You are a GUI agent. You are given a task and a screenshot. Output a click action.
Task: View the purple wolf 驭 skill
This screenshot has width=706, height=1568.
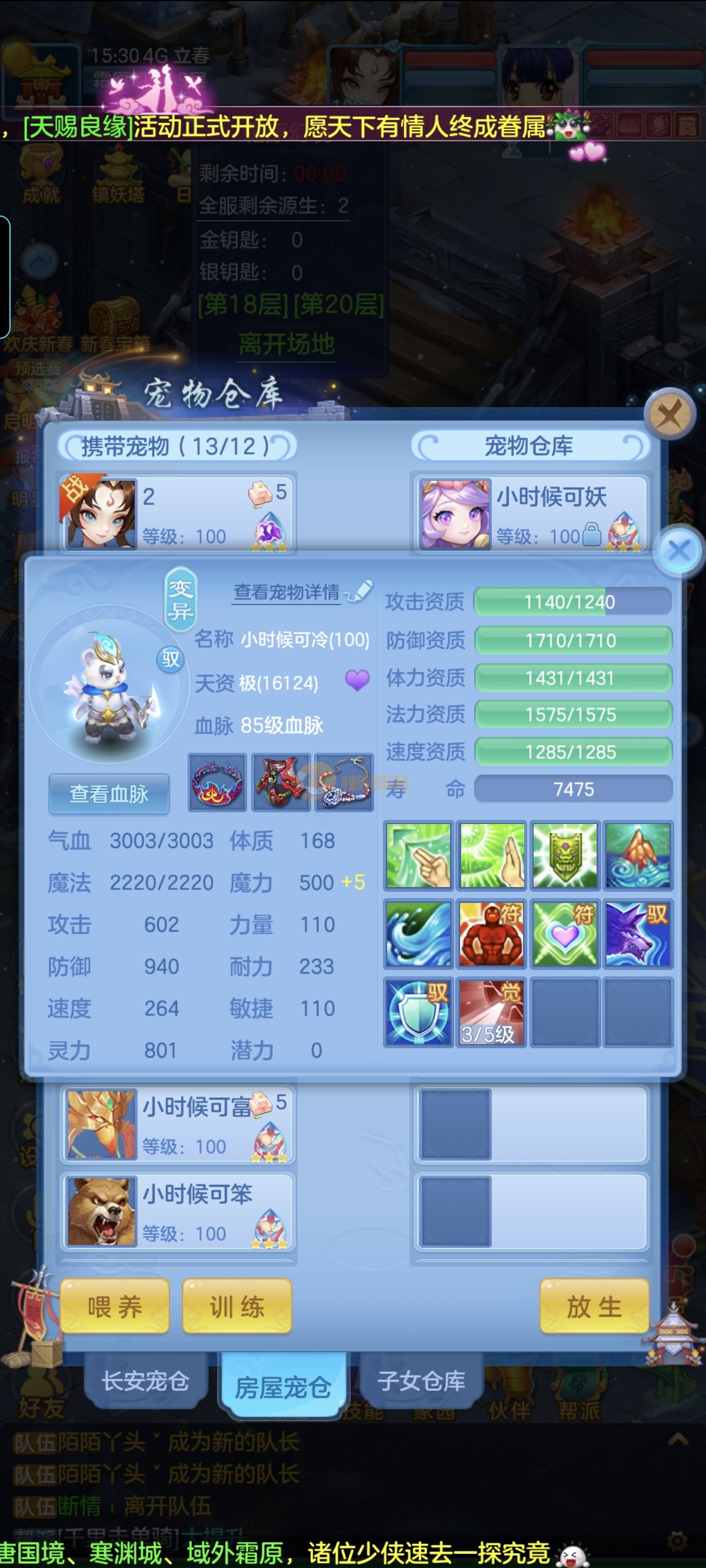(x=638, y=934)
